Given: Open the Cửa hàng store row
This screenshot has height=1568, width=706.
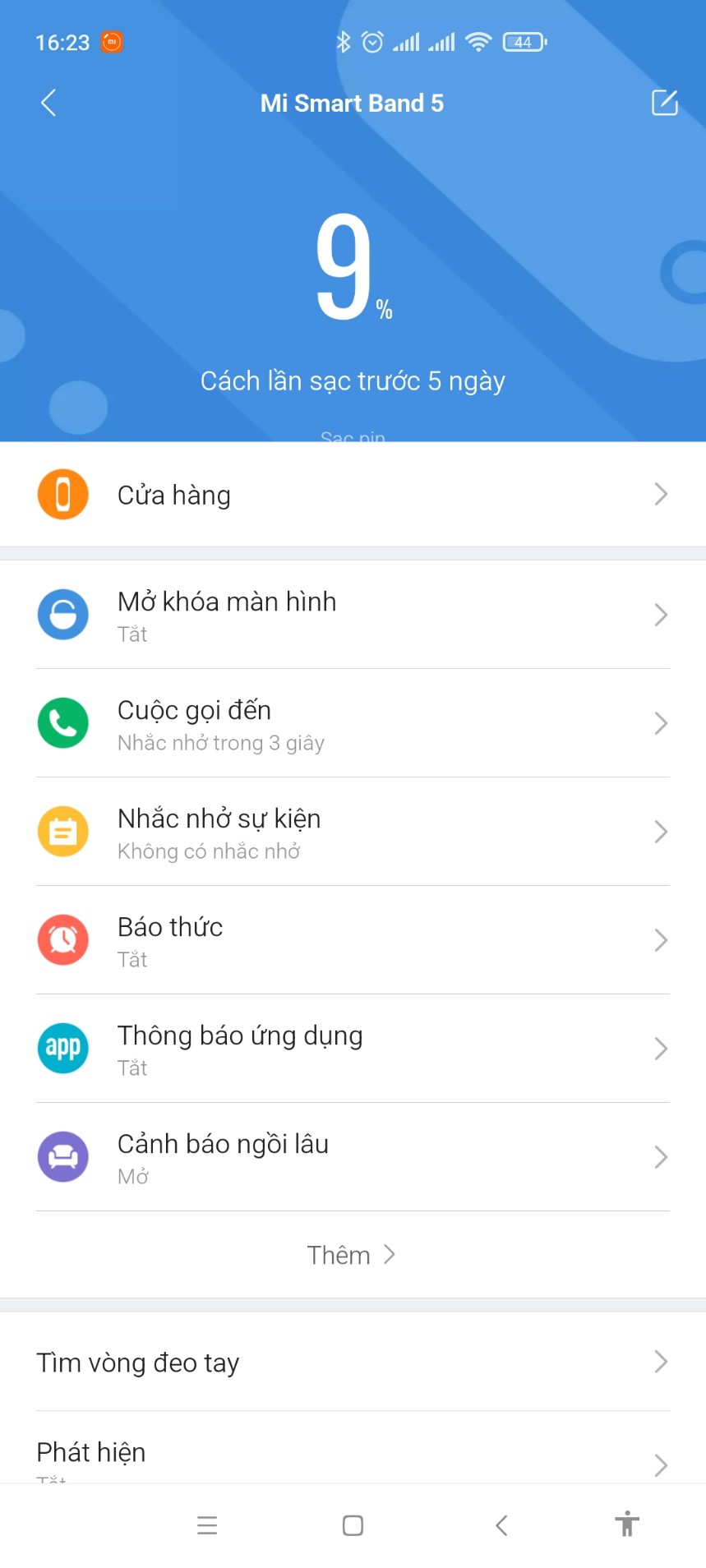Looking at the screenshot, I should click(353, 495).
